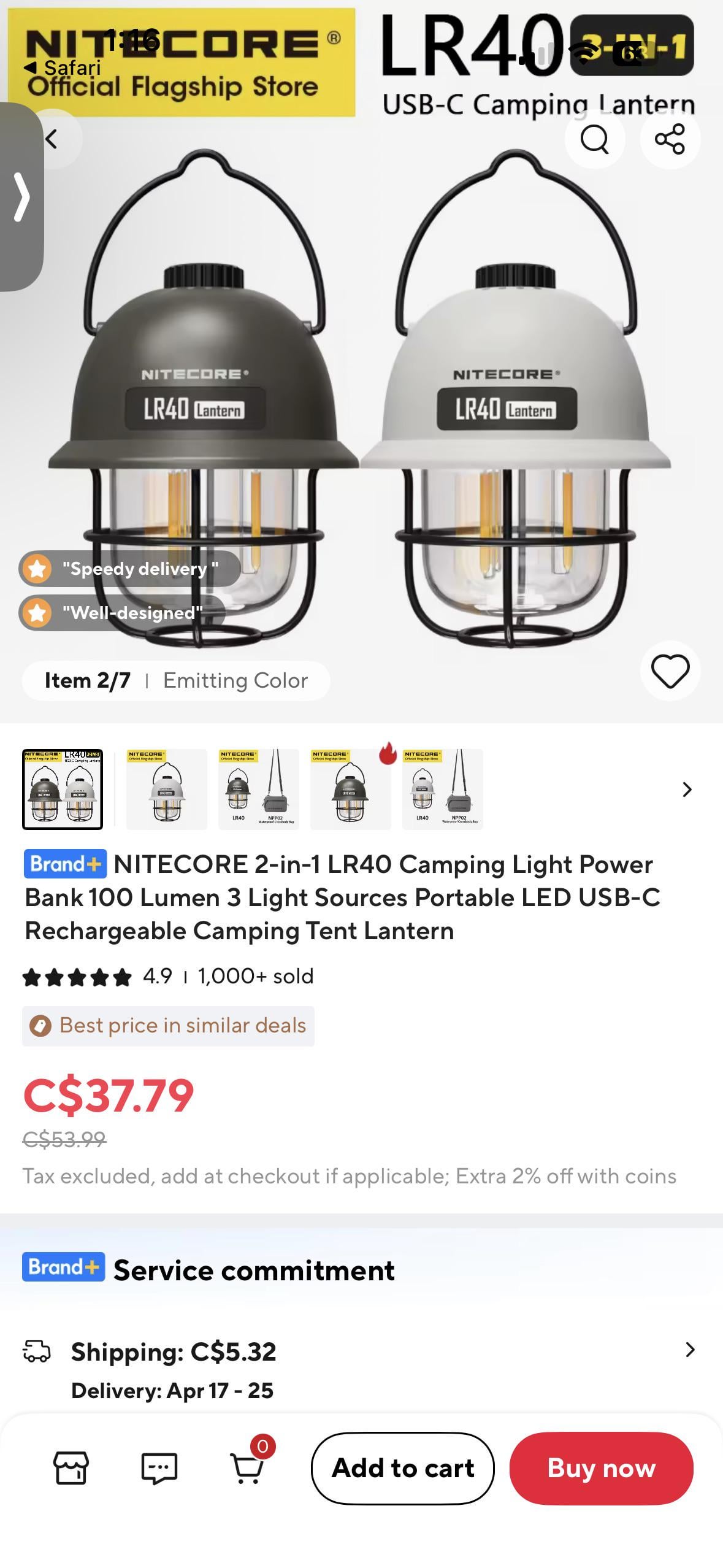Screen dimensions: 723x1568
Task: Select the dark lantern with bag thumbnail
Action: 258,789
